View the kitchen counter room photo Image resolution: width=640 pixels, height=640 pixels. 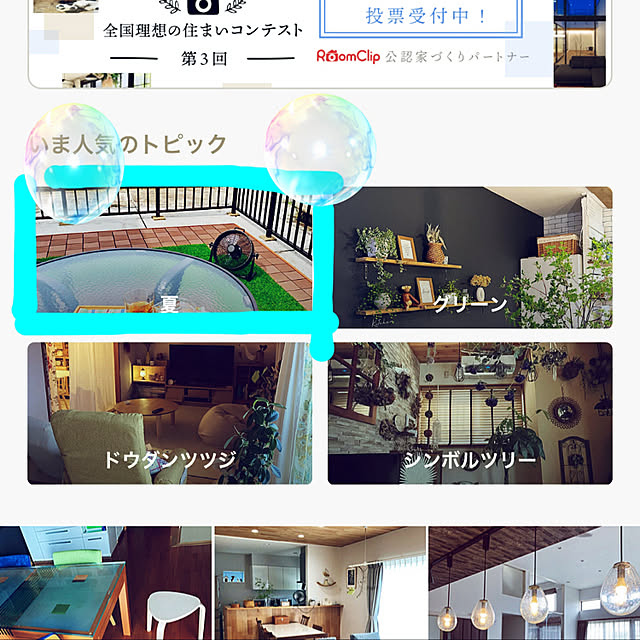319,584
